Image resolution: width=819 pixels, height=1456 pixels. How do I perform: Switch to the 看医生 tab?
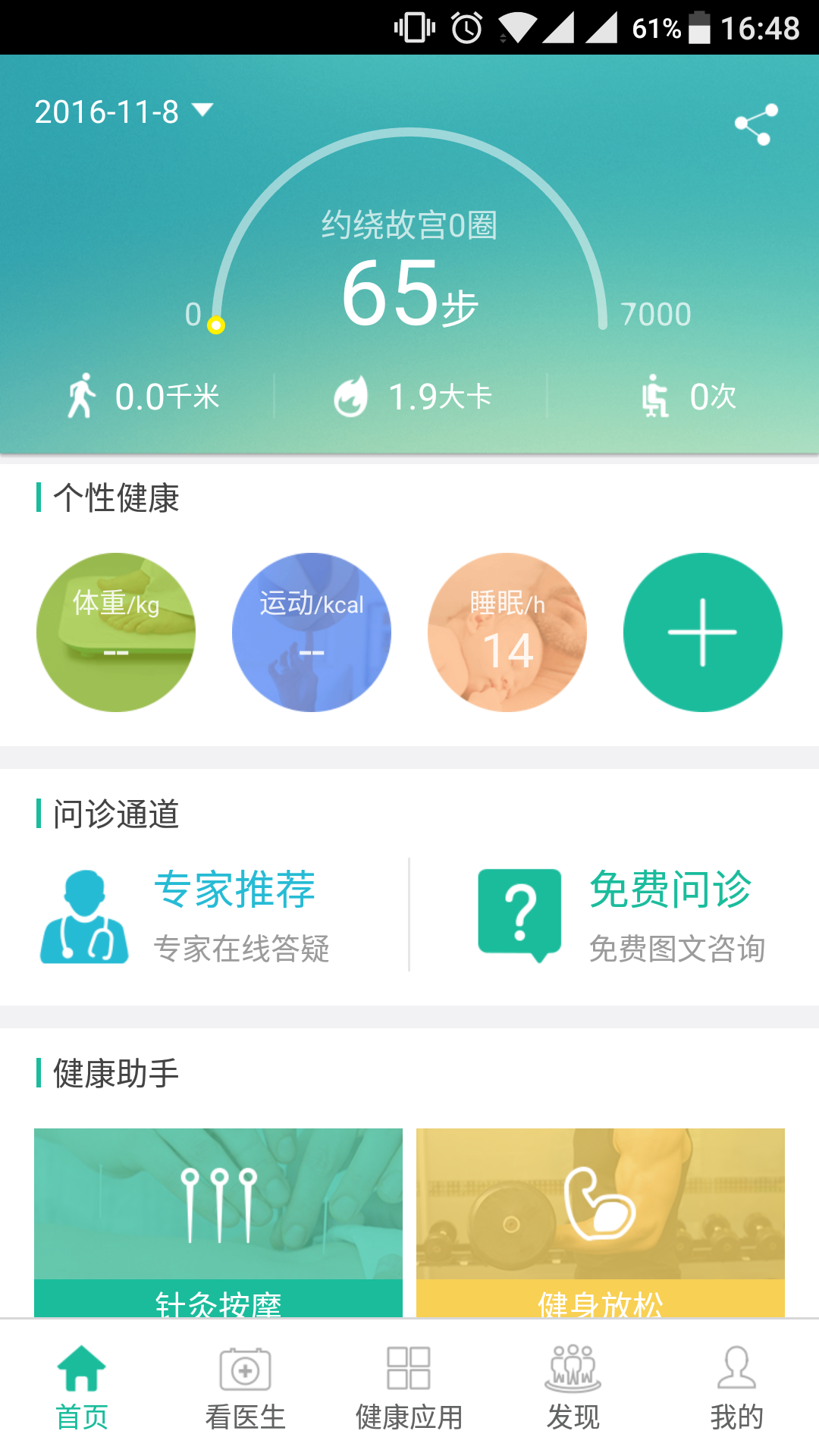point(245,1388)
